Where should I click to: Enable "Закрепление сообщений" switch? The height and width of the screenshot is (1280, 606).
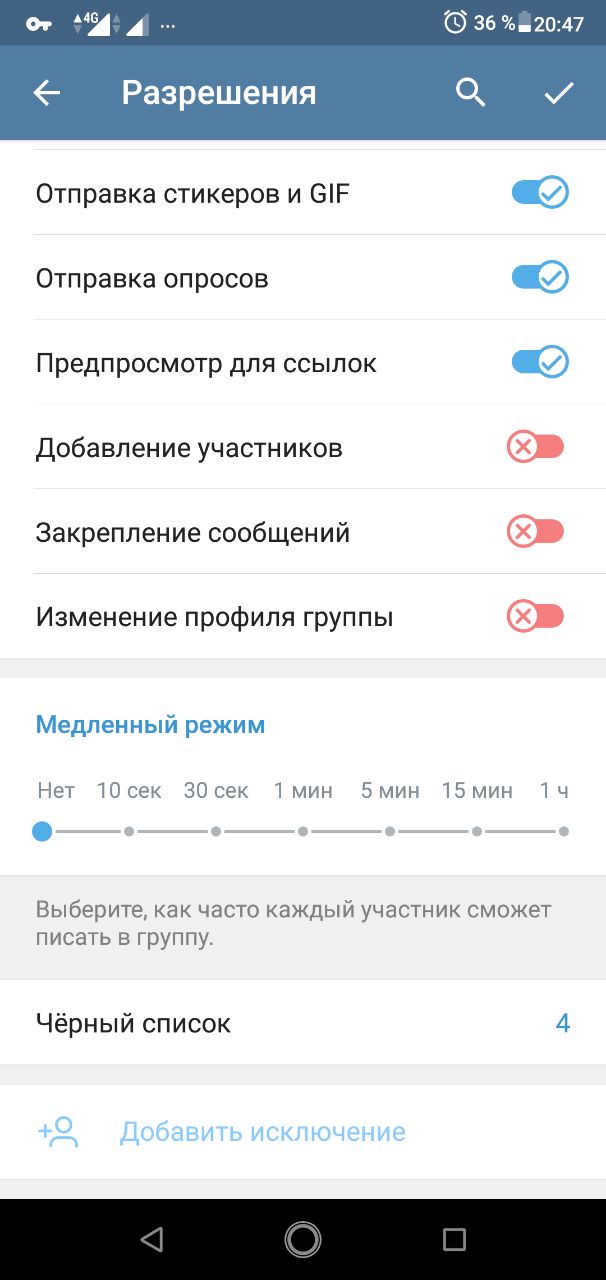pyautogui.click(x=536, y=532)
